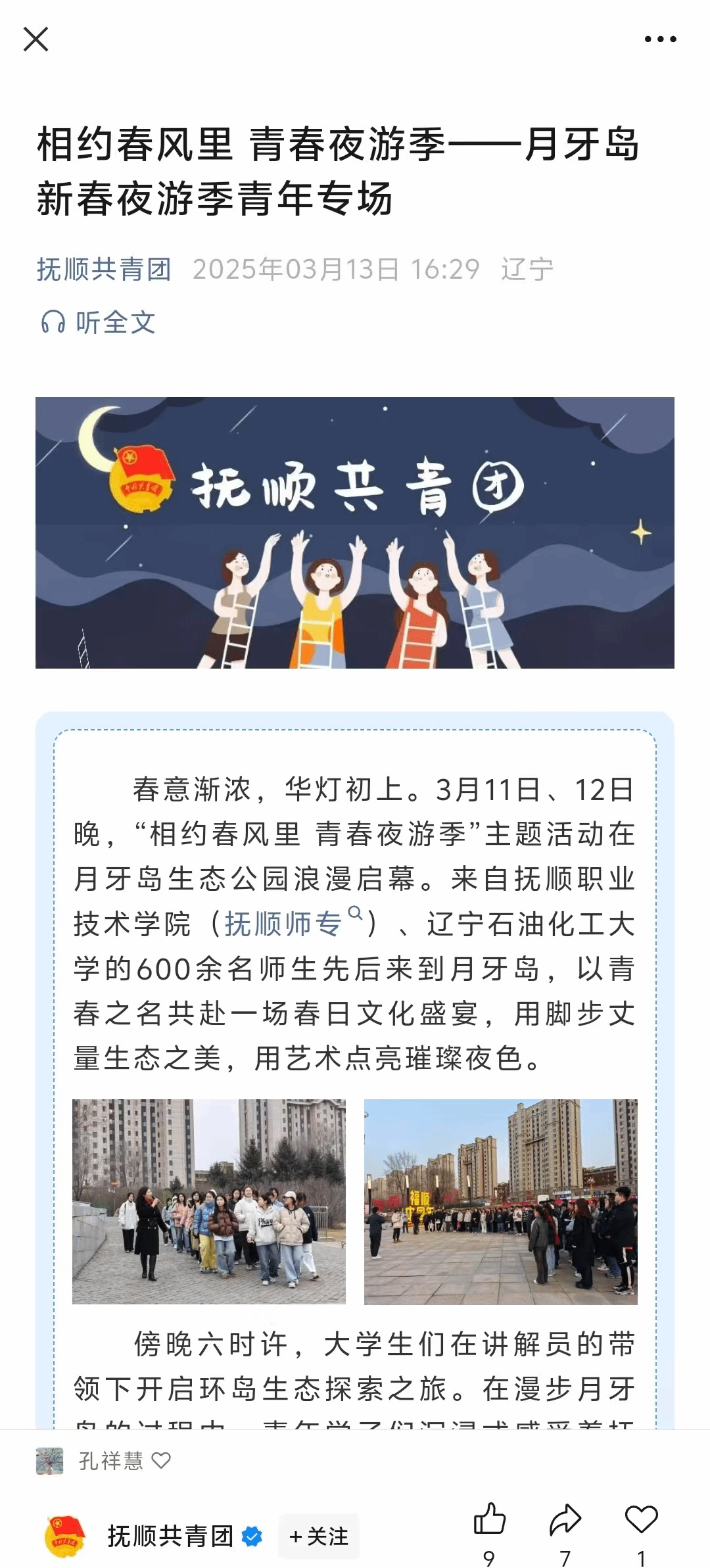The height and width of the screenshot is (1568, 710).
Task: Open photo of students walking with guide
Action: [x=209, y=1201]
